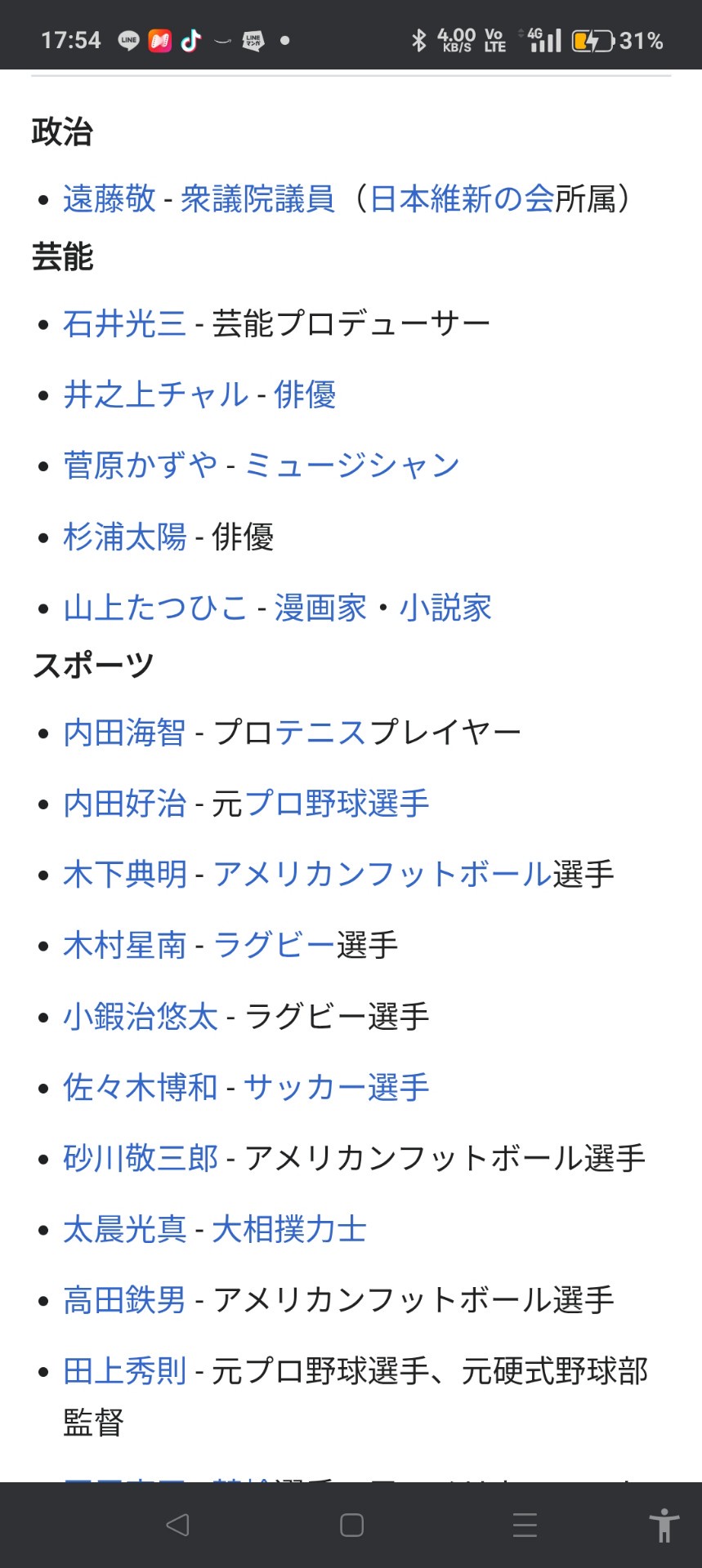Viewport: 702px width, 1568px height.
Task: Open the ミュージシャン link
Action: click(x=351, y=465)
